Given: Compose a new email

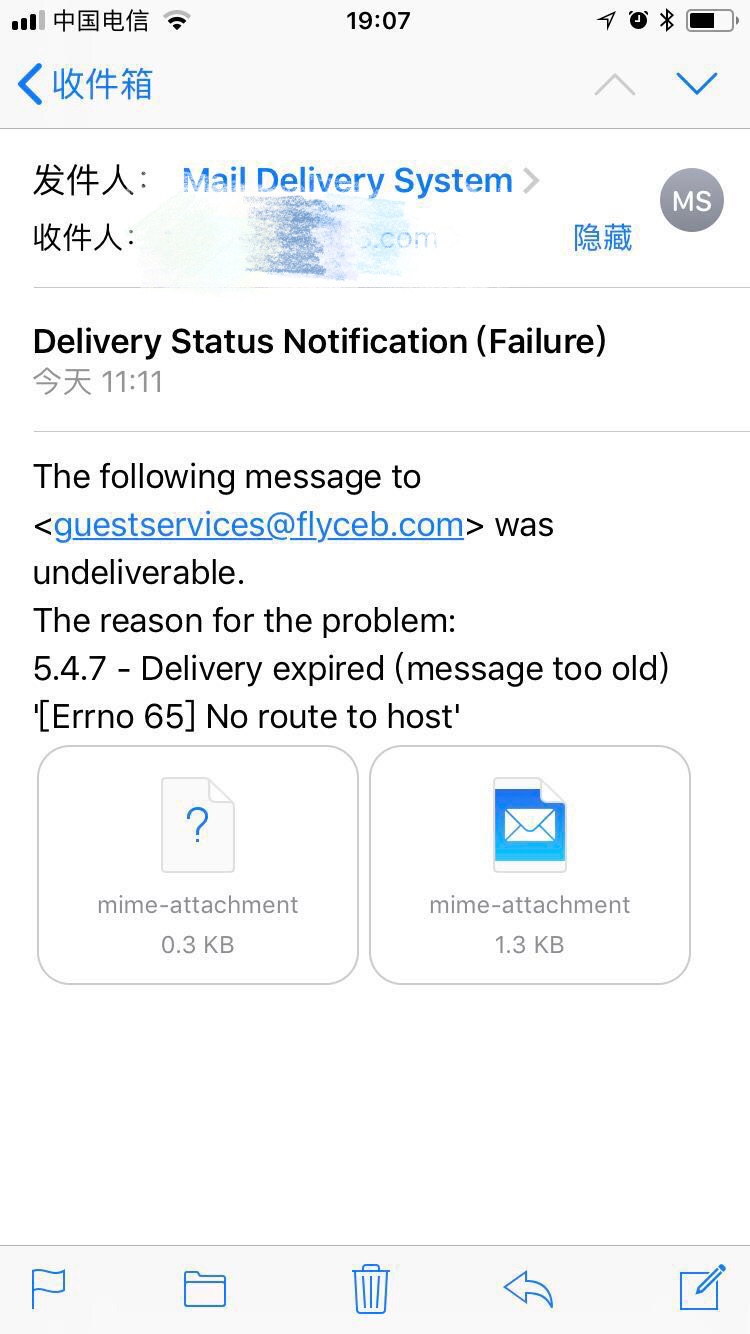Looking at the screenshot, I should (x=702, y=1288).
